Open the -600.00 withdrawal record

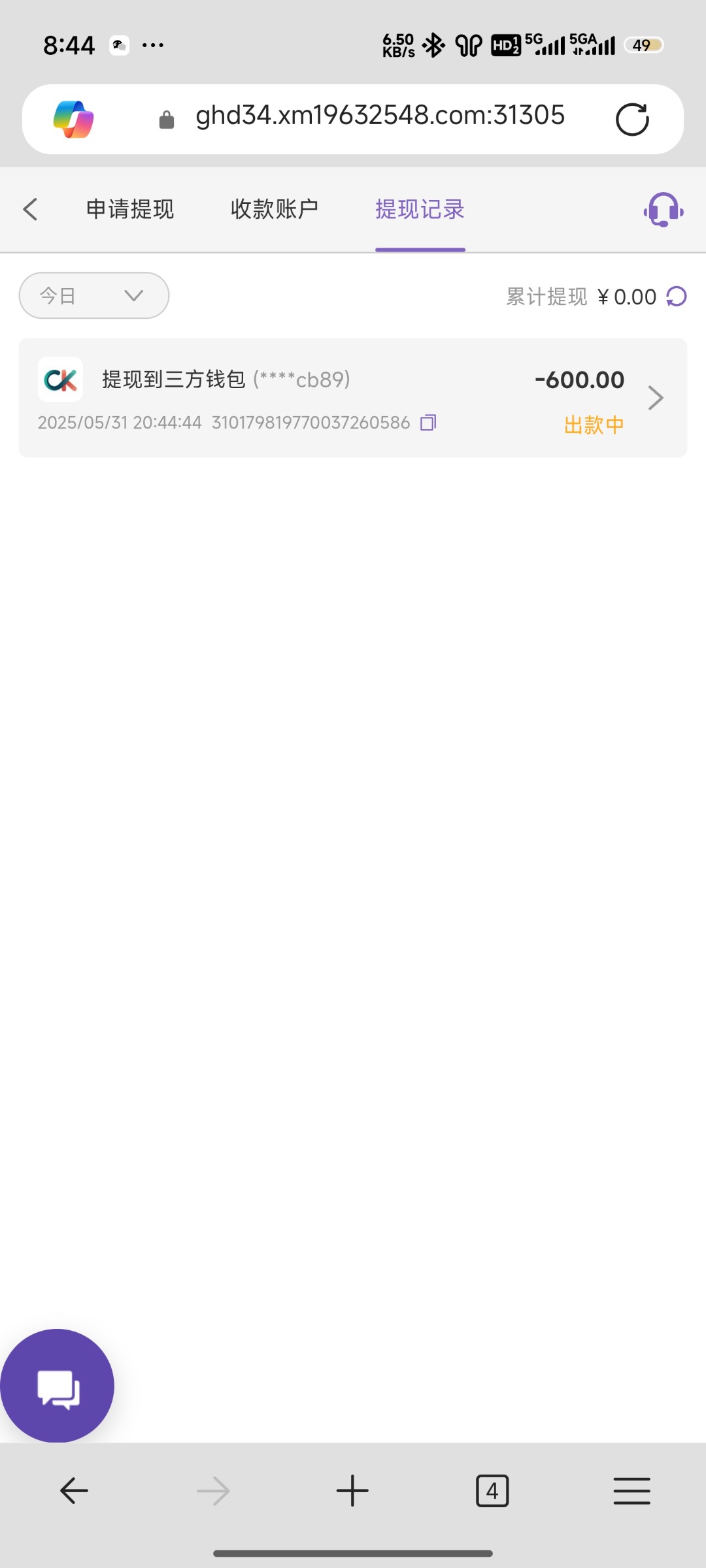tap(353, 398)
